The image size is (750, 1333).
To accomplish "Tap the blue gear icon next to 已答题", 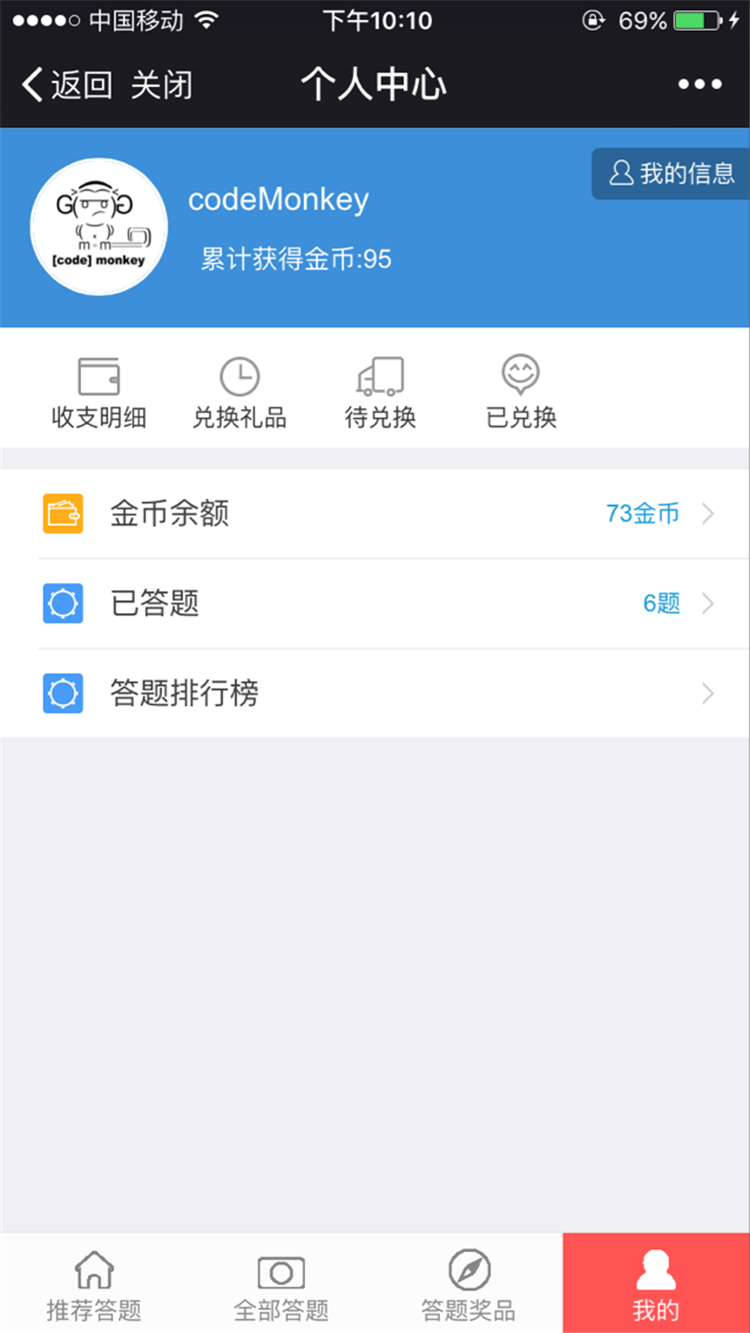I will pyautogui.click(x=63, y=603).
